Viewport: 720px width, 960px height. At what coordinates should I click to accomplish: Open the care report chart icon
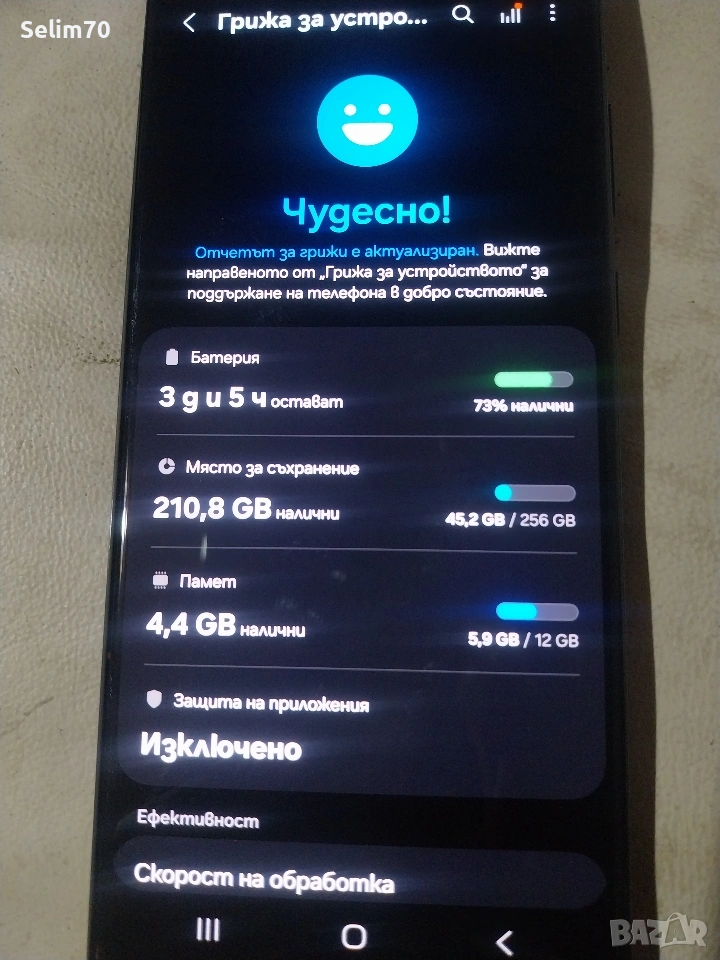pyautogui.click(x=511, y=14)
